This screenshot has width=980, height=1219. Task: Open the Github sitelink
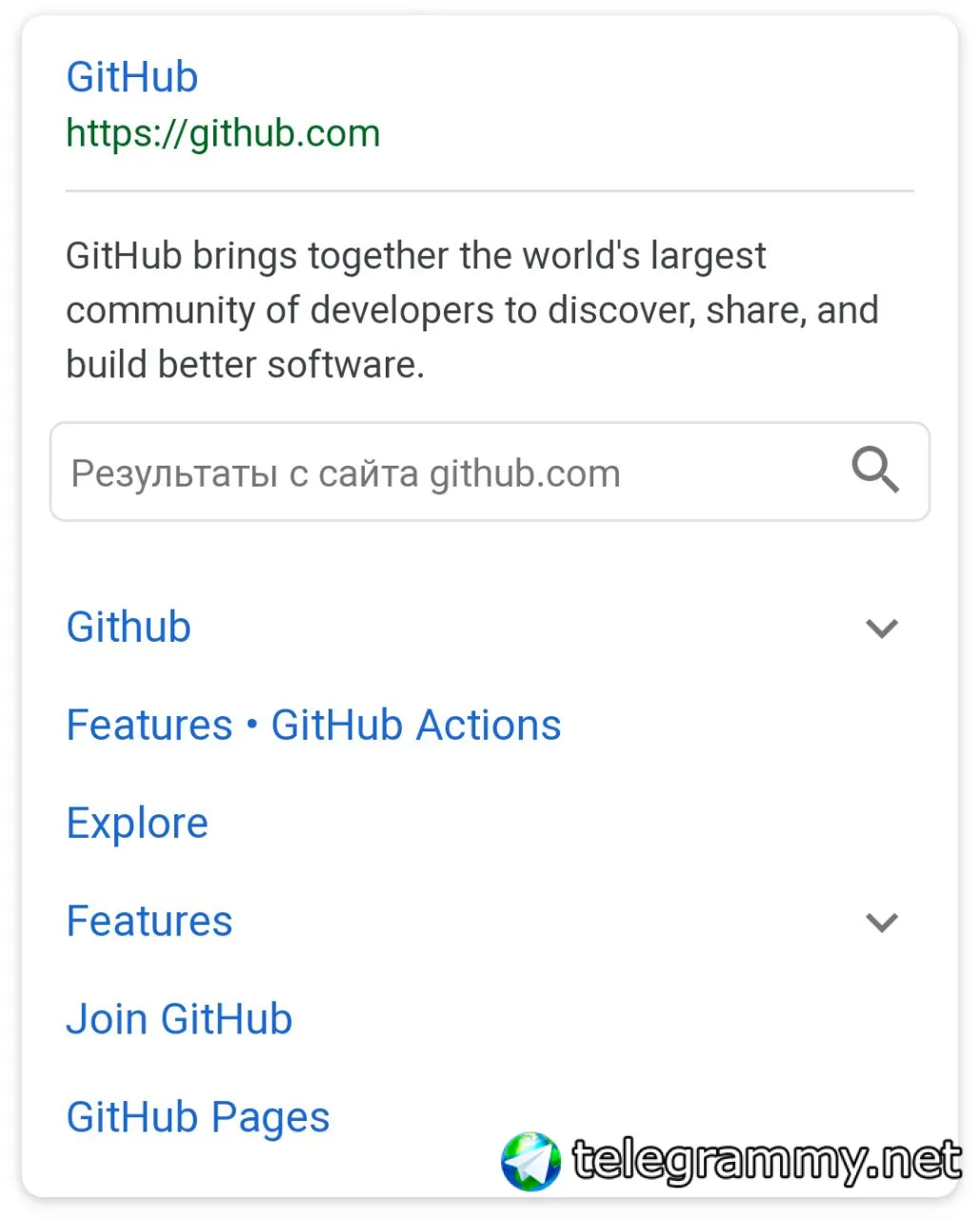[x=129, y=628]
